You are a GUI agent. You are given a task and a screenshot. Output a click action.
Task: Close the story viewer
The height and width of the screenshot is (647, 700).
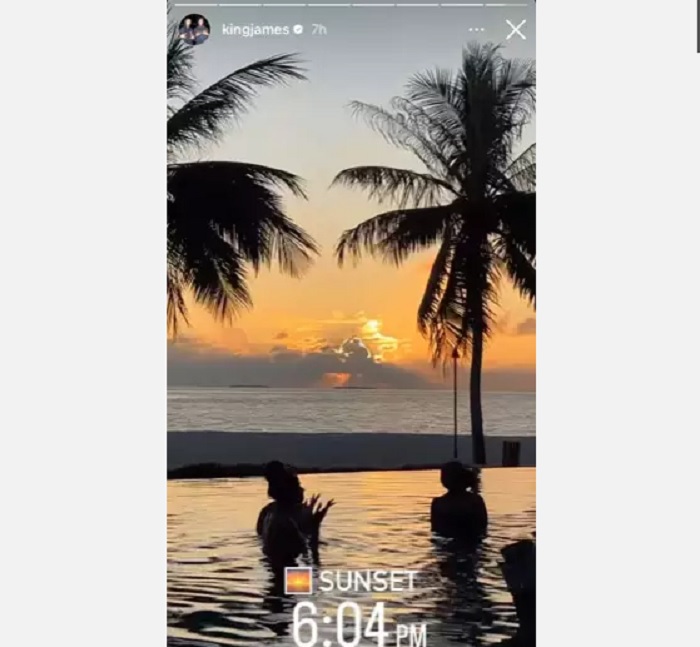coord(515,30)
